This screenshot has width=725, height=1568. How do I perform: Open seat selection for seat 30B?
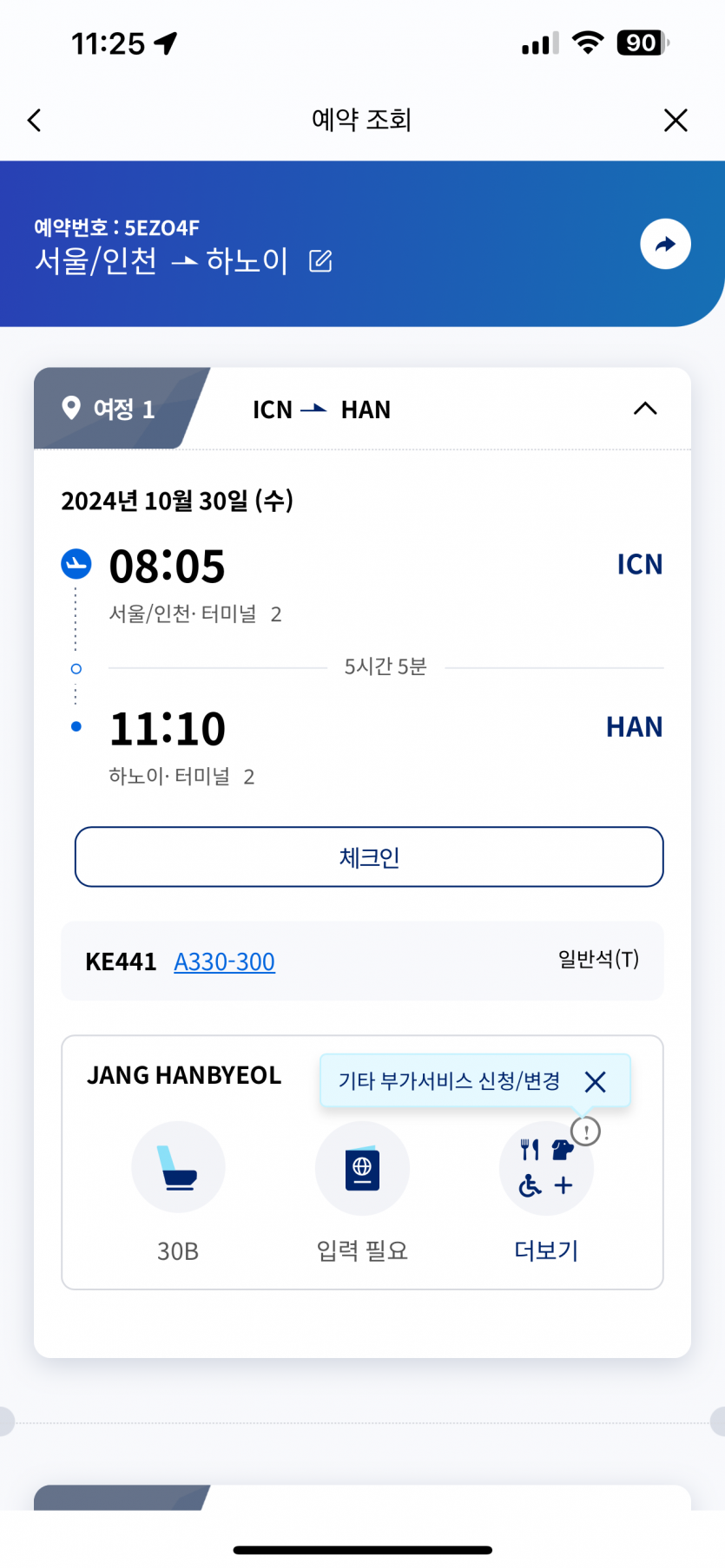[178, 1168]
